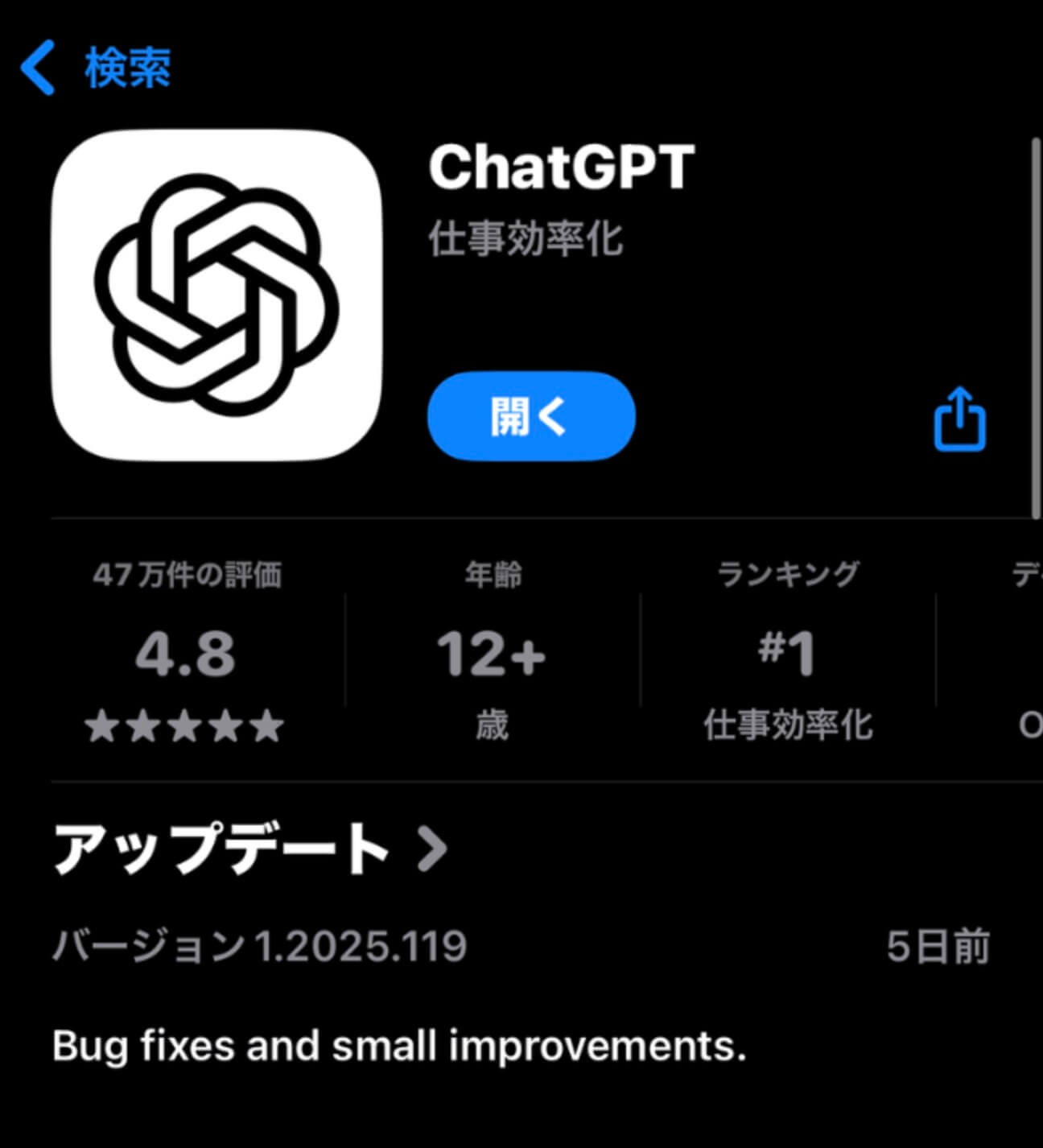Check the 12+ age rating details
The height and width of the screenshot is (1148, 1043).
[x=492, y=652]
